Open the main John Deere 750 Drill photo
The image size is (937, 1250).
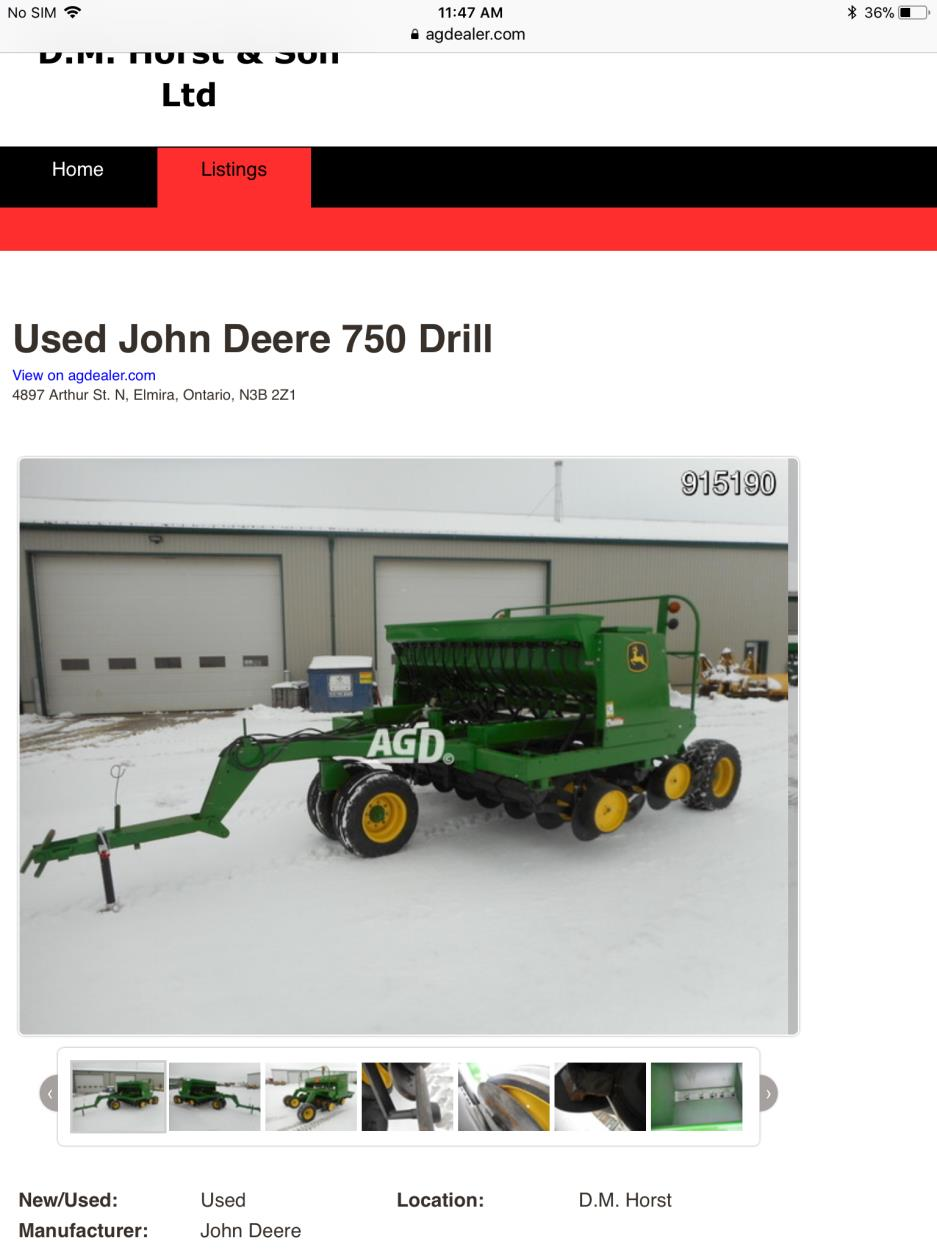404,746
